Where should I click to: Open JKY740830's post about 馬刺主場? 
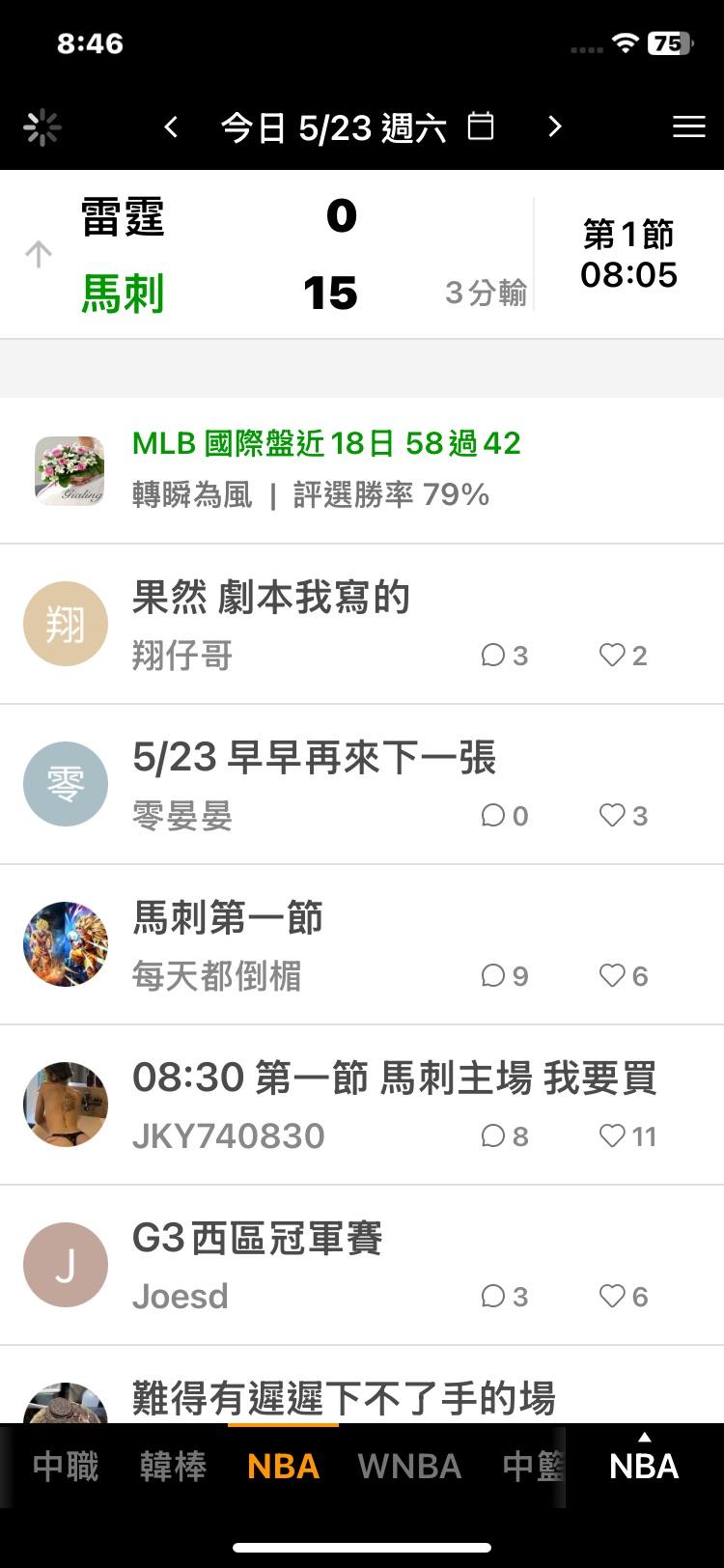coord(362,1105)
